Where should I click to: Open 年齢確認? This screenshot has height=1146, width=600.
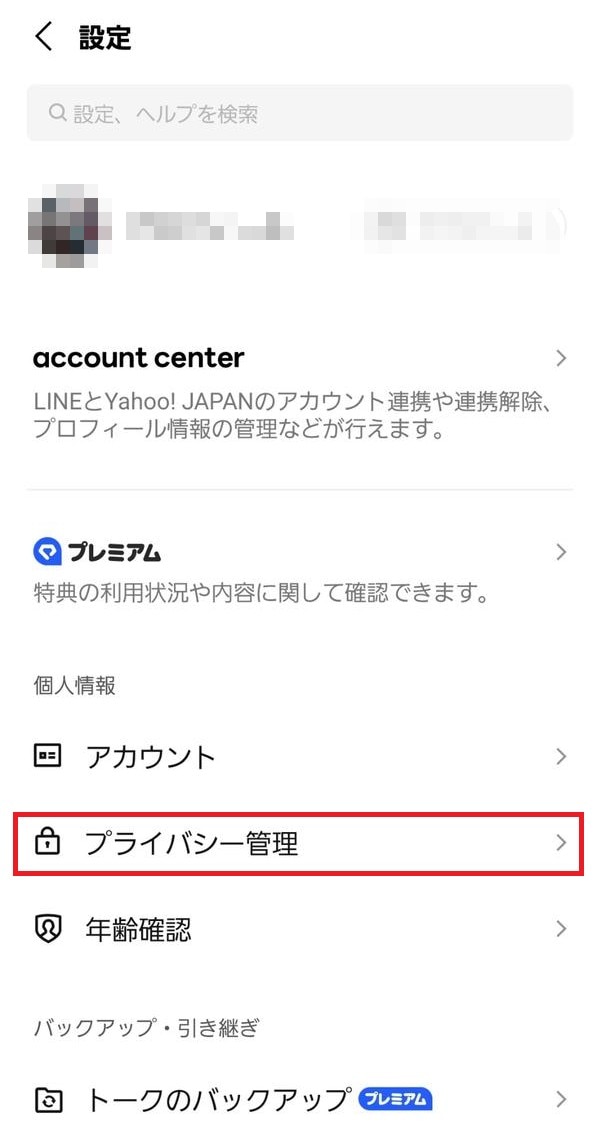tap(299, 930)
